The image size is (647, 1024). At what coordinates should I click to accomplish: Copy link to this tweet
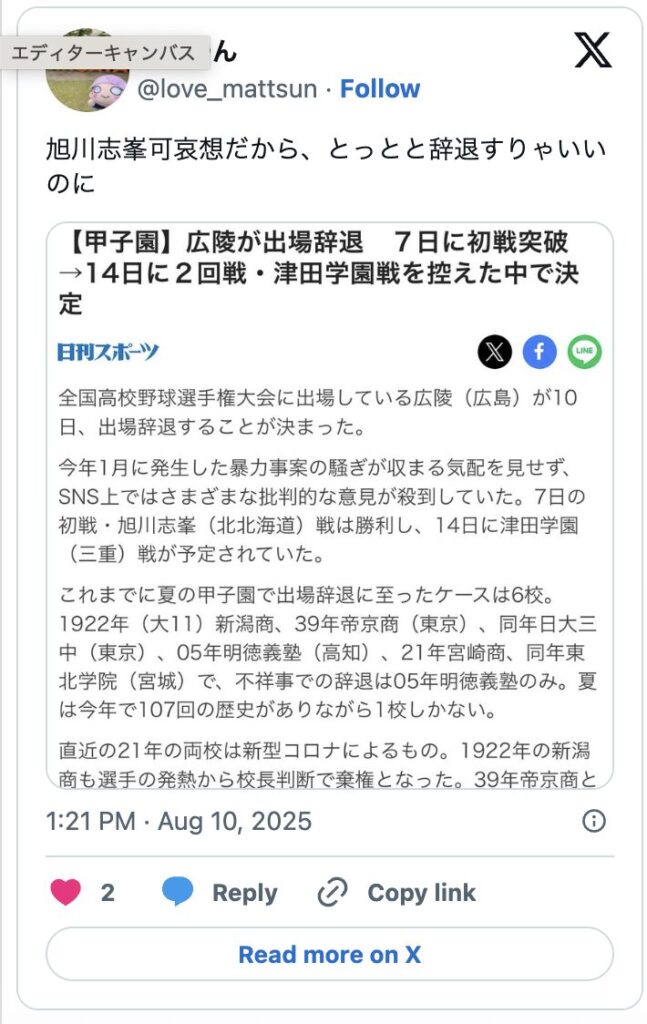(397, 892)
